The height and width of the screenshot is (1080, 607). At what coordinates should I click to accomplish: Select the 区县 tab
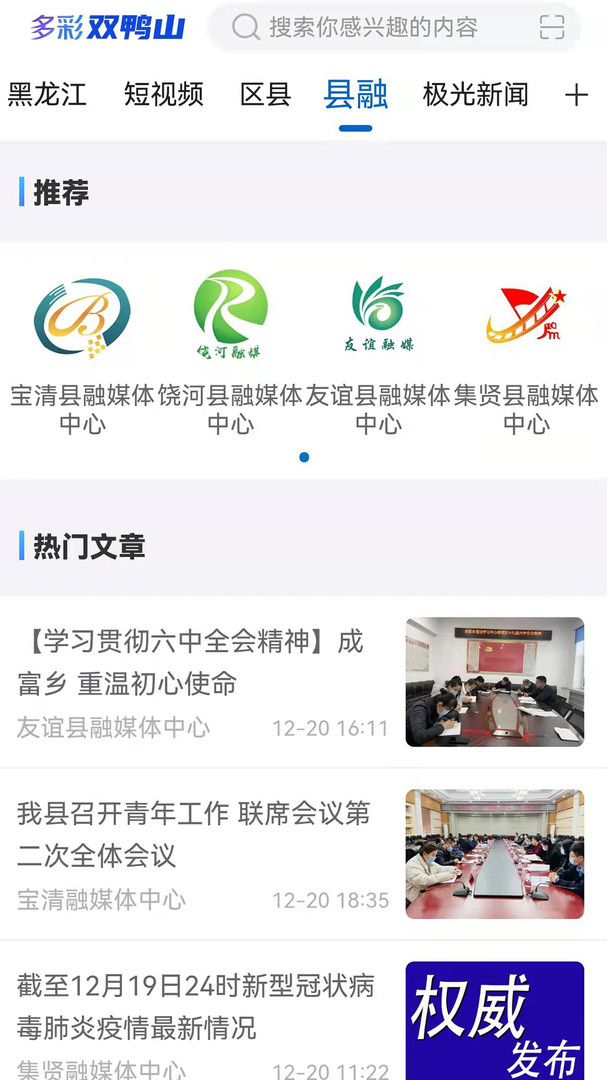pyautogui.click(x=265, y=95)
